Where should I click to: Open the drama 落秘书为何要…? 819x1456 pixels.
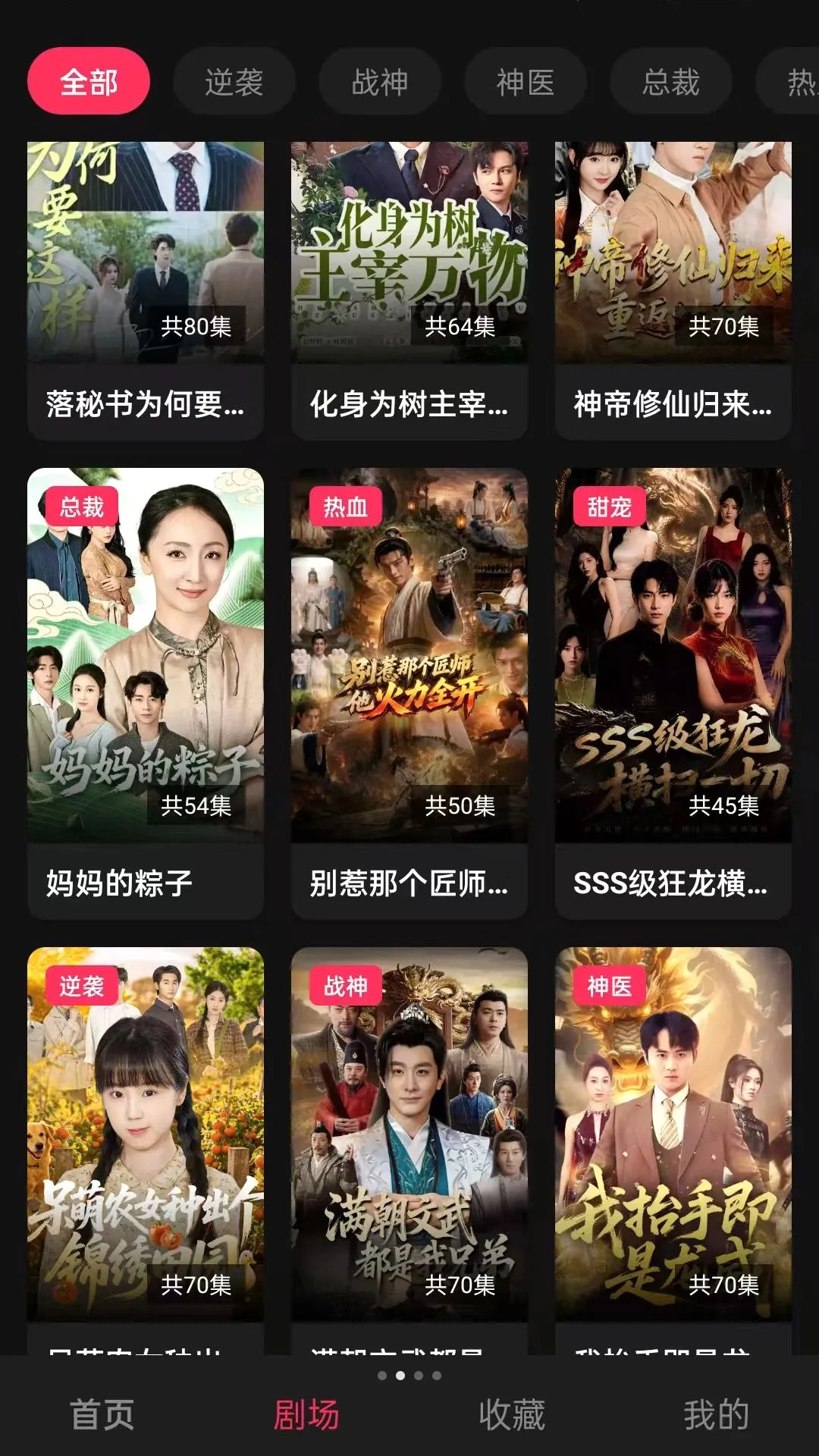click(146, 290)
